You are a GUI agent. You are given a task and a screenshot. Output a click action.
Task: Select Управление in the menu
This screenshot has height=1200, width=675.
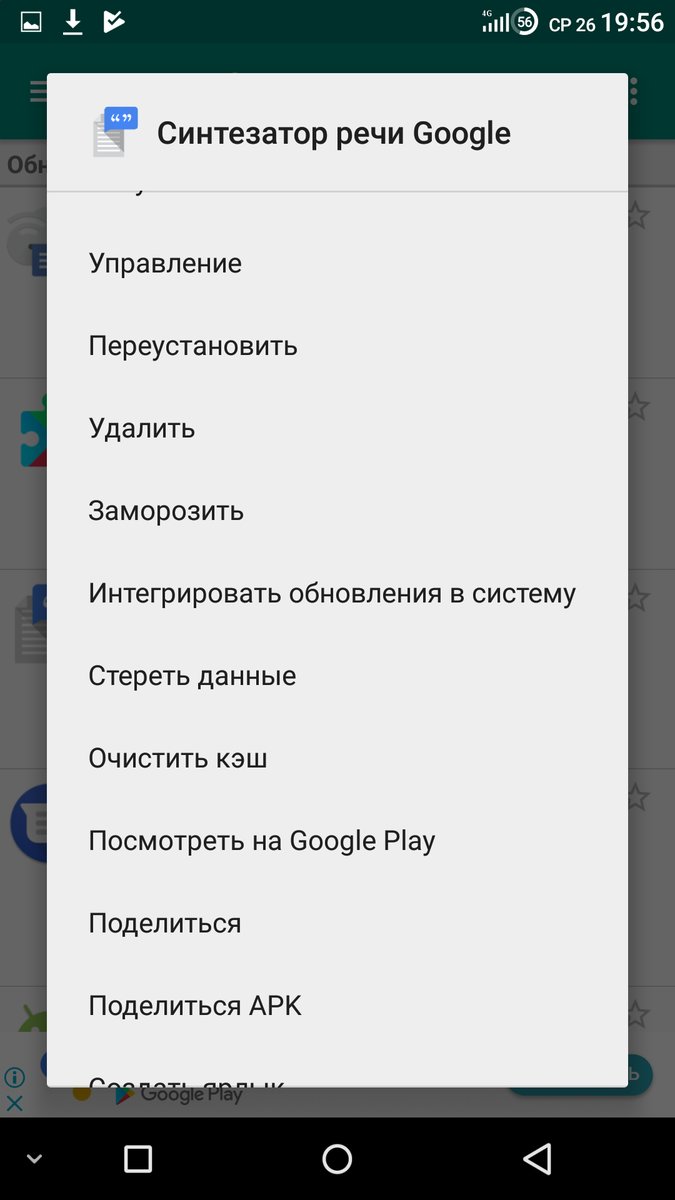(165, 264)
